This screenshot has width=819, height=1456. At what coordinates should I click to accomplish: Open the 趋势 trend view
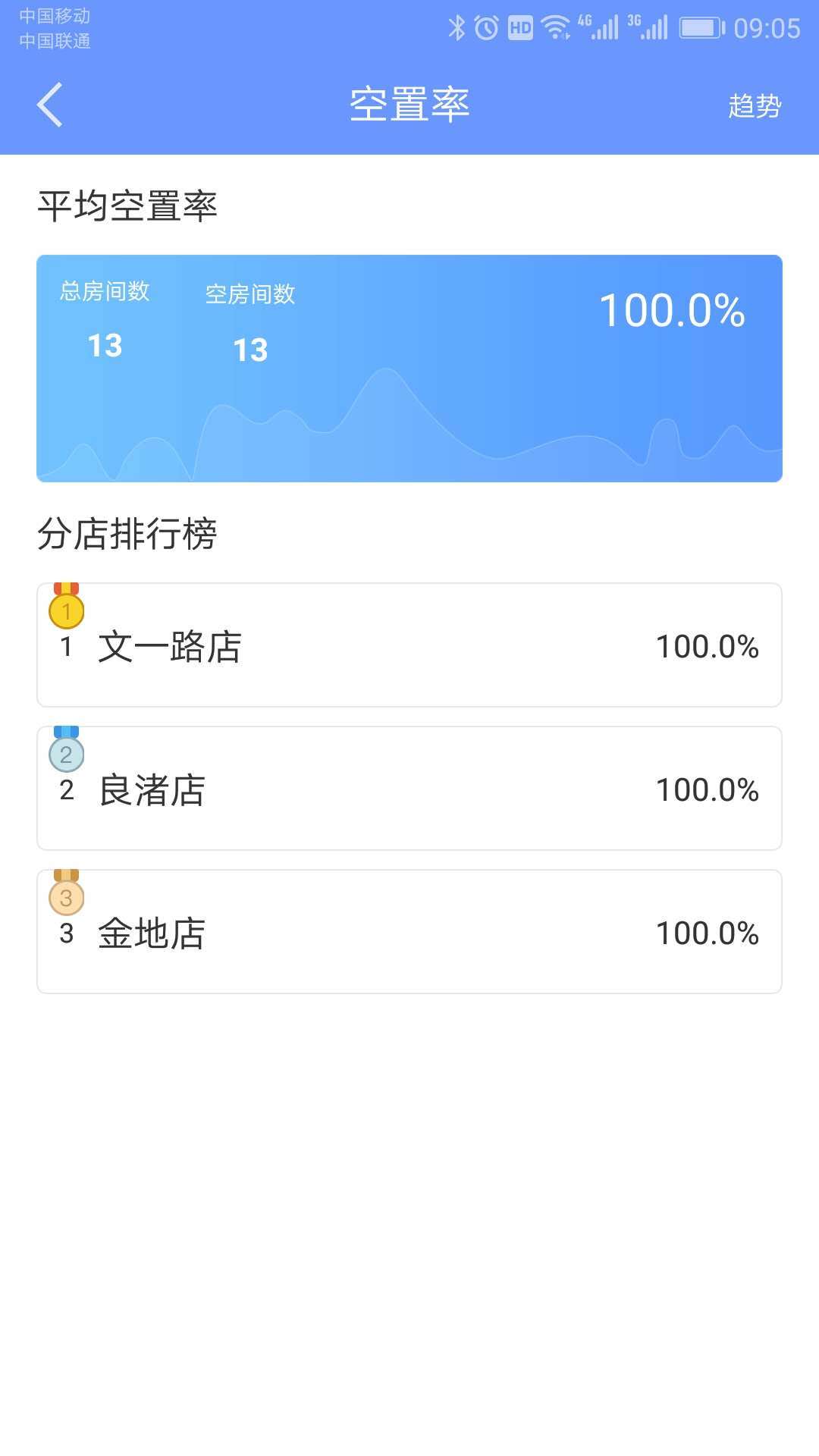pyautogui.click(x=755, y=106)
